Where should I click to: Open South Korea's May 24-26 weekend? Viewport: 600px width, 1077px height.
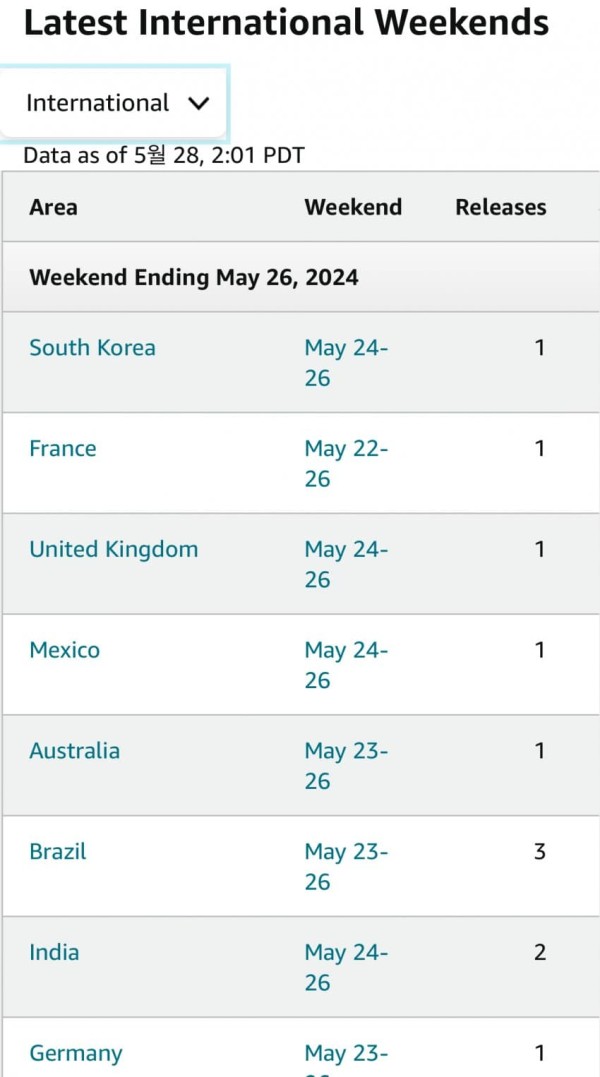tap(346, 363)
